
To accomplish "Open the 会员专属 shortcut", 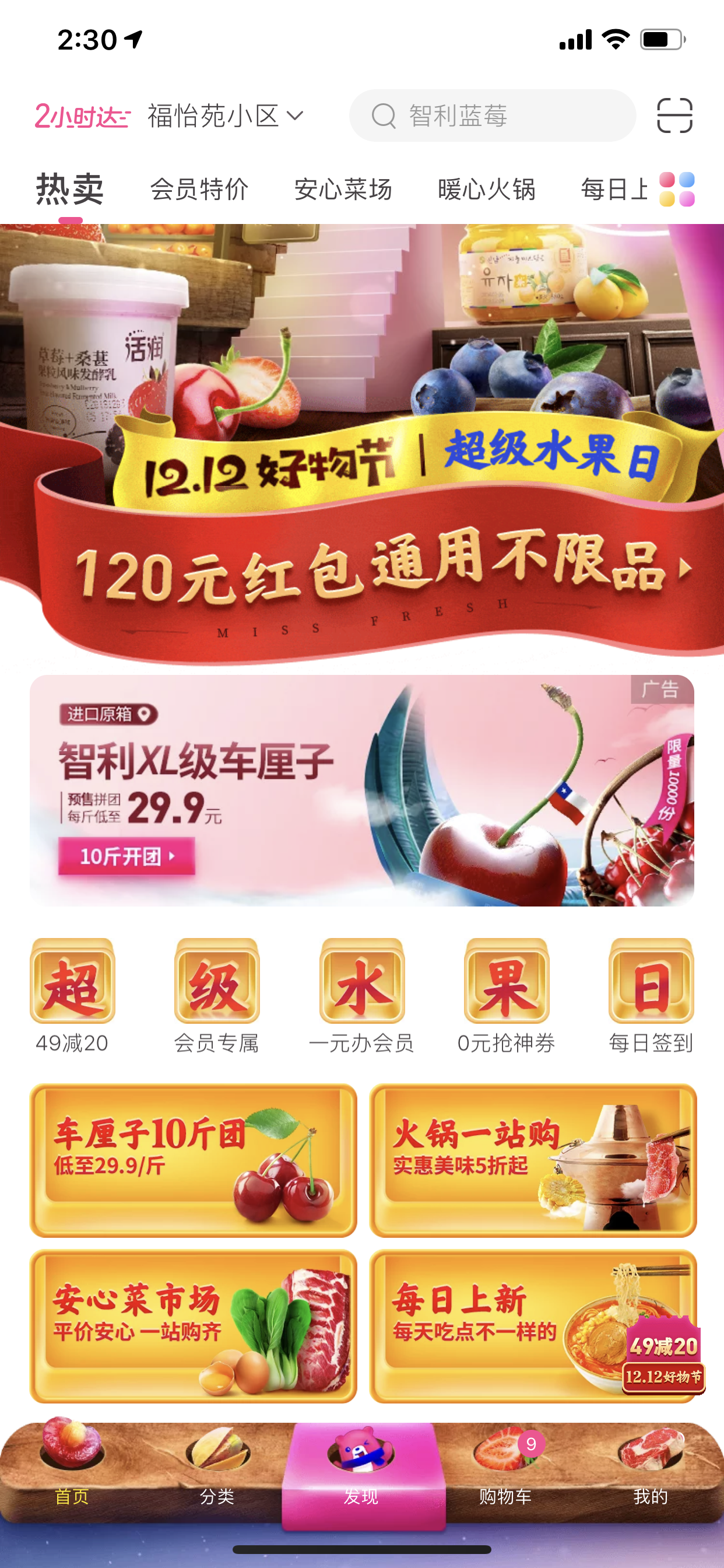I will [217, 996].
